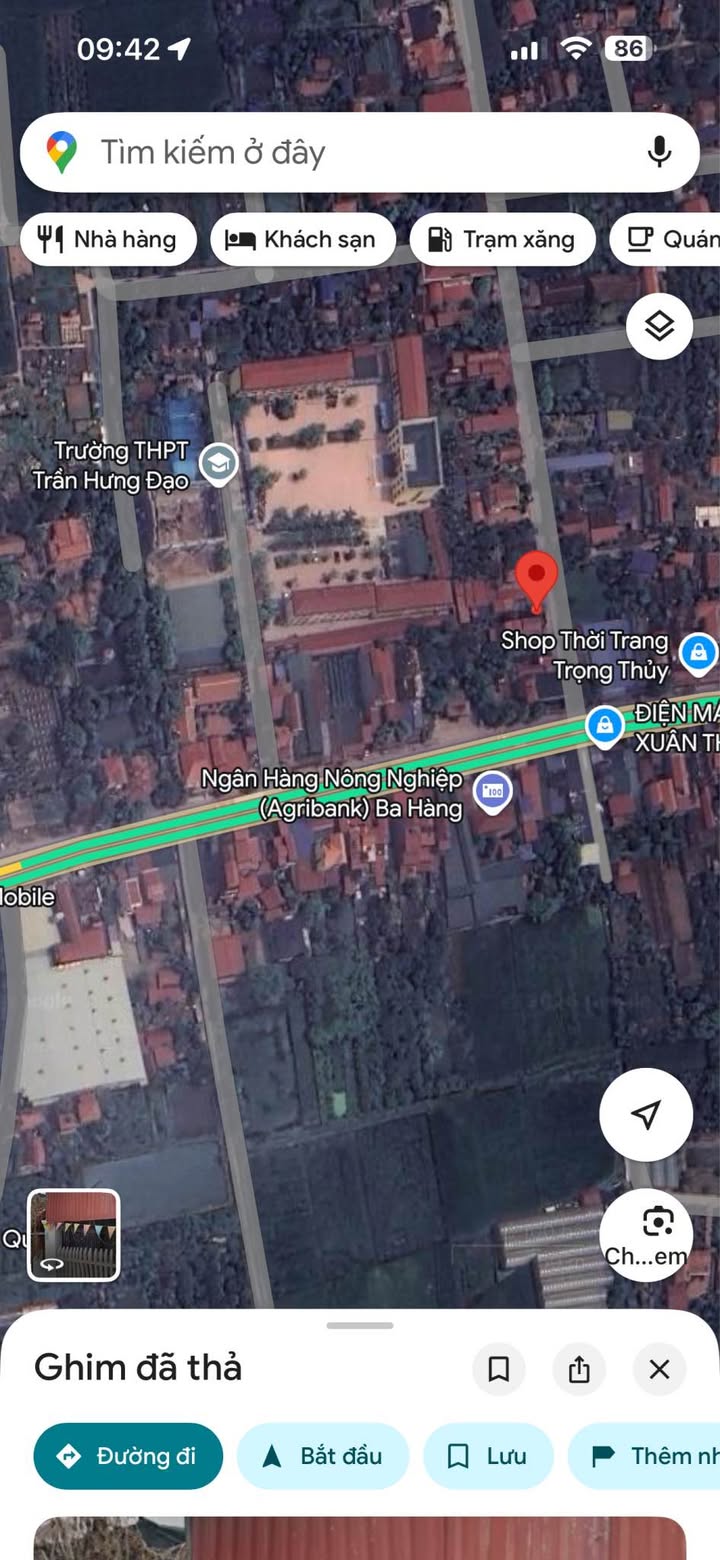This screenshot has width=720, height=1560.
Task: Tap the Lưu button
Action: [488, 1456]
